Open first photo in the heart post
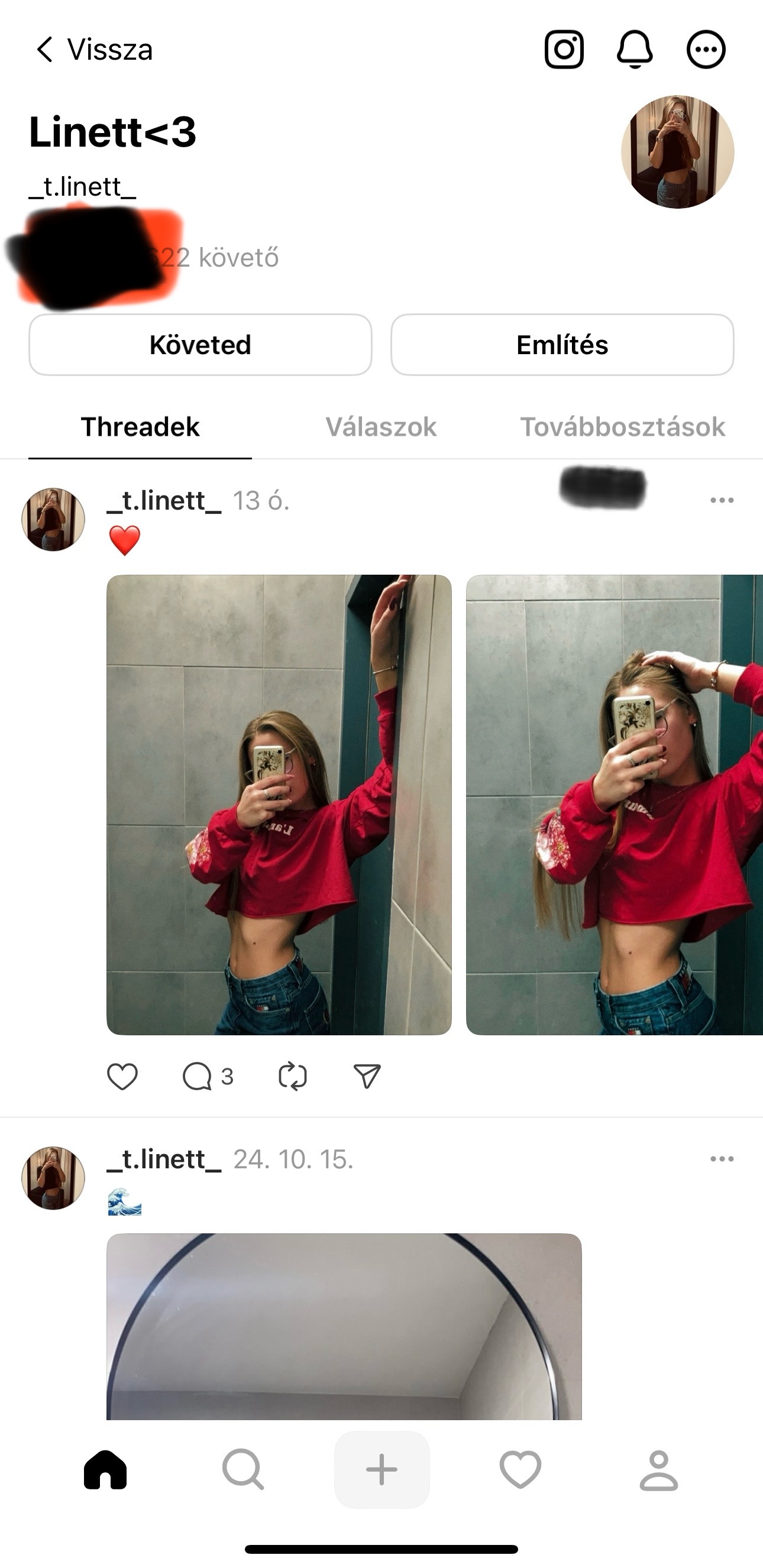This screenshot has width=763, height=1568. click(279, 805)
